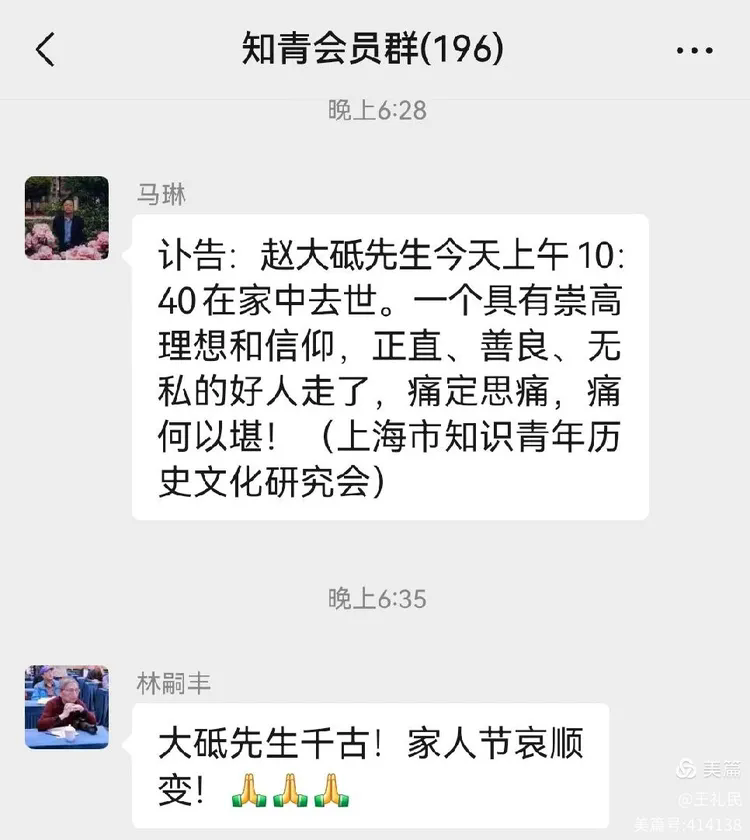Go back from the 知青会员群 chat
750x840 pixels.
[x=45, y=48]
